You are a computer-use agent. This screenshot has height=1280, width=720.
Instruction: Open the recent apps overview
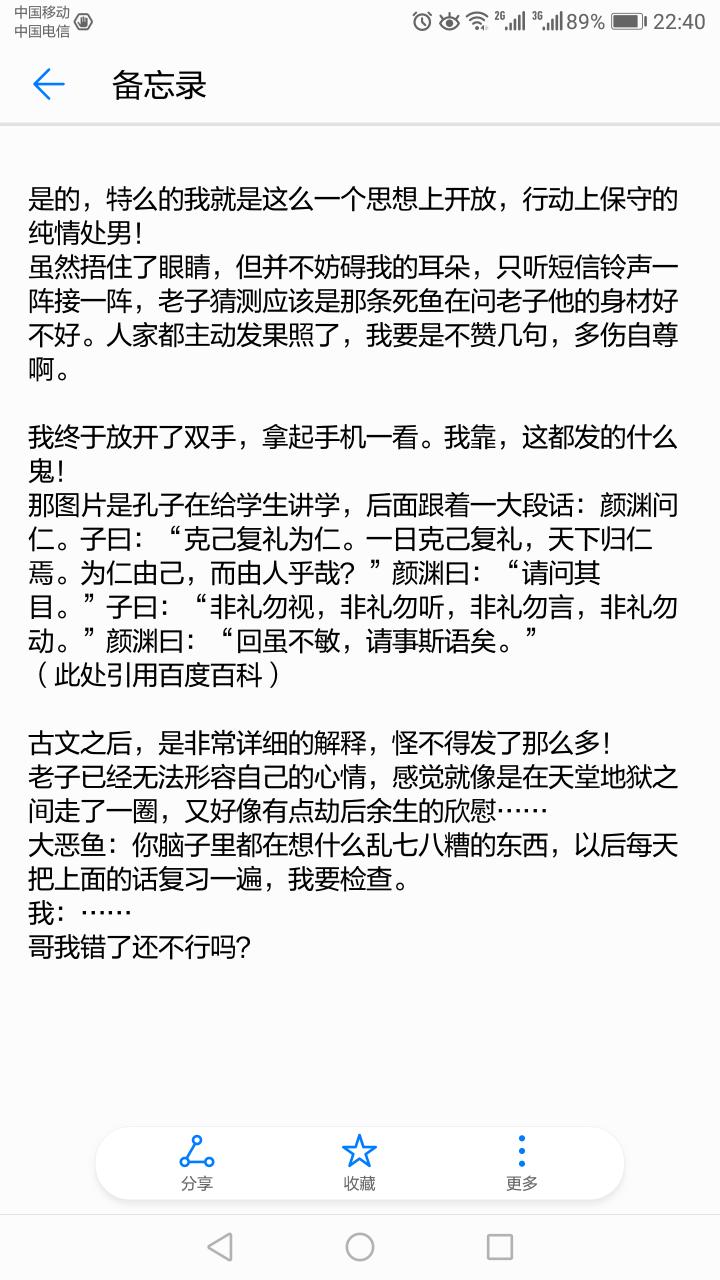point(499,1247)
